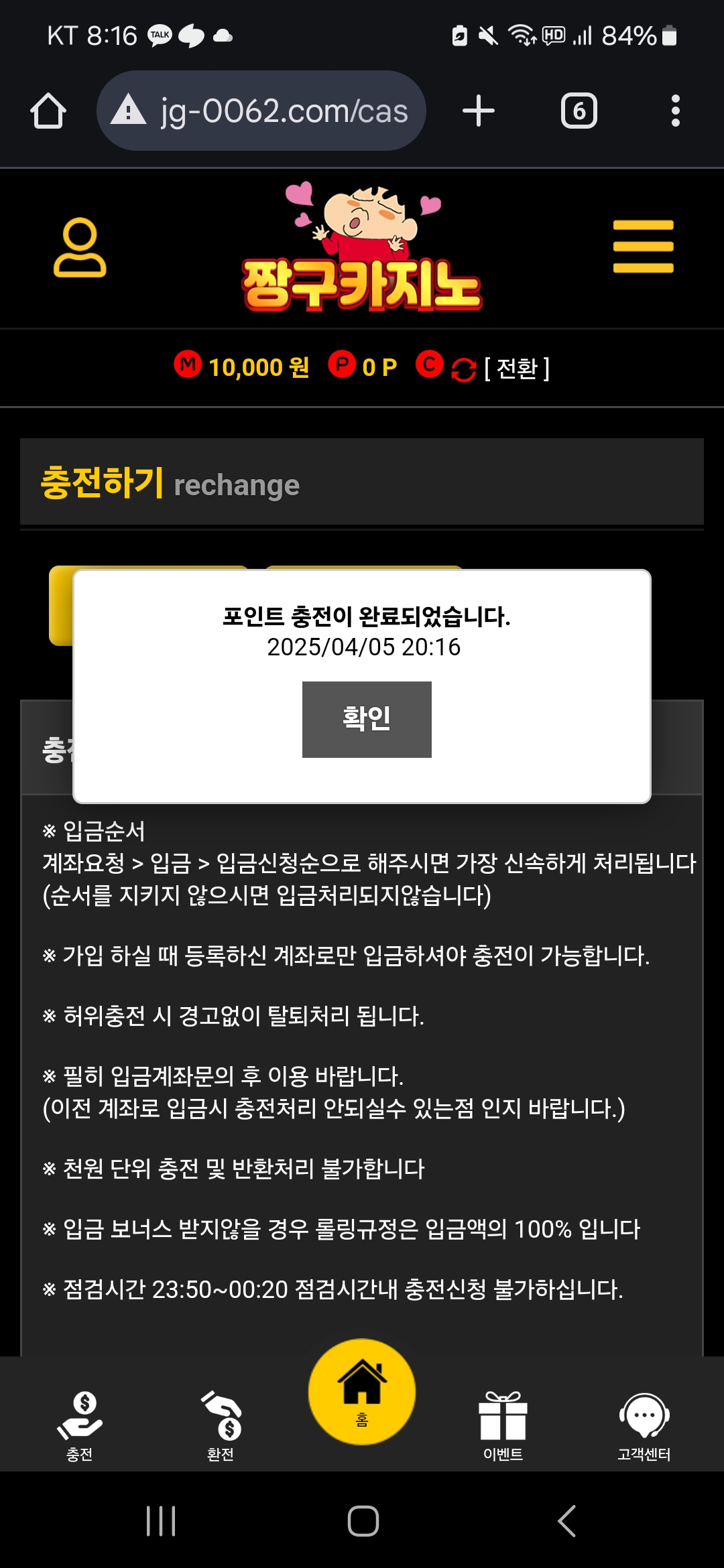Open 이벤트 in bottom navigation
Image resolution: width=724 pixels, height=1568 pixels.
pyautogui.click(x=503, y=1425)
